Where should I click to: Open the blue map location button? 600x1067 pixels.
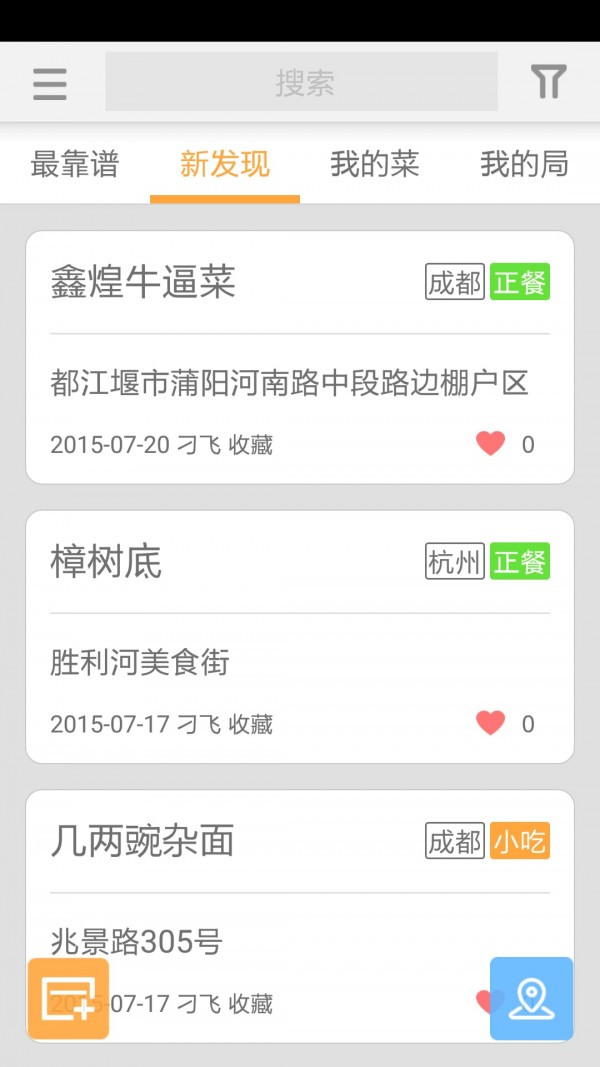click(x=531, y=998)
